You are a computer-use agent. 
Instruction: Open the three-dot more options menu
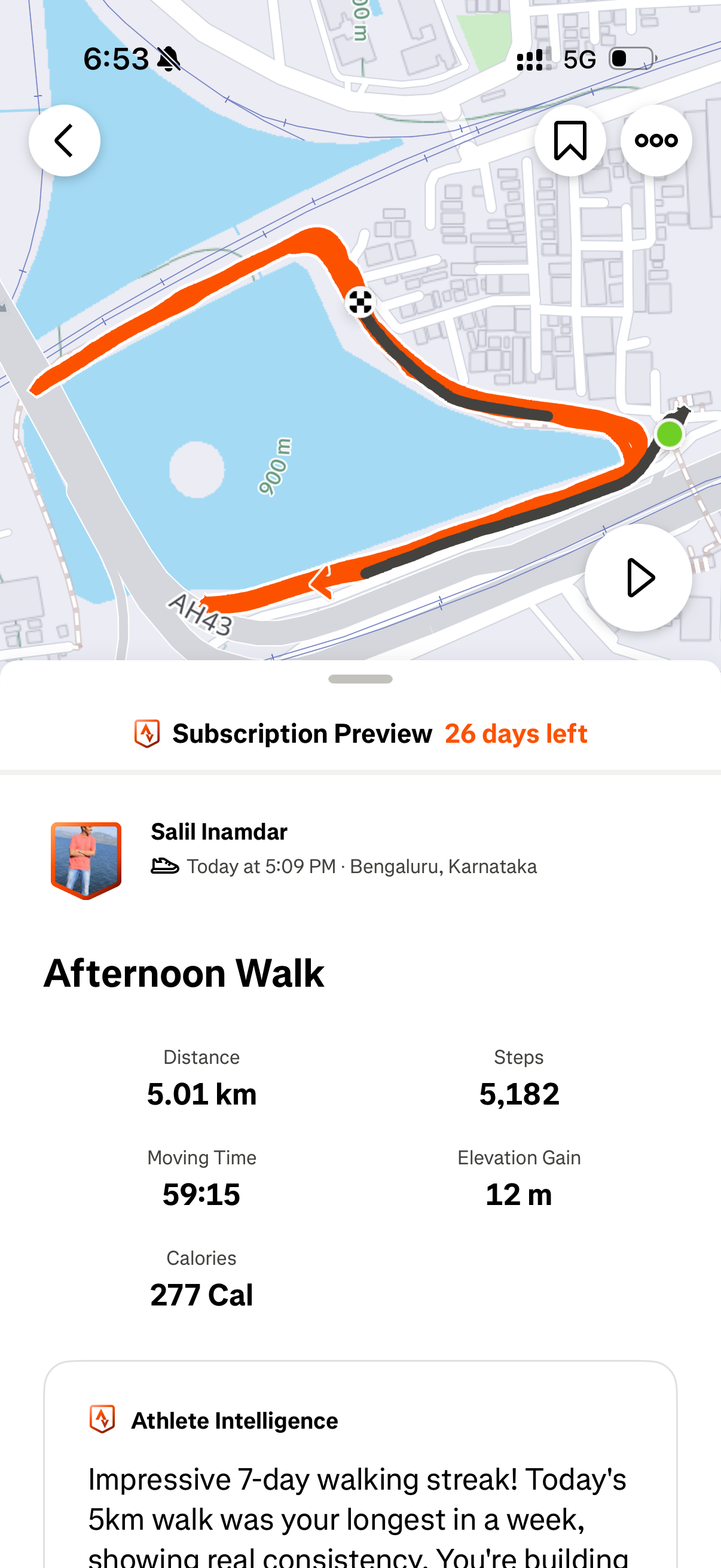click(655, 141)
